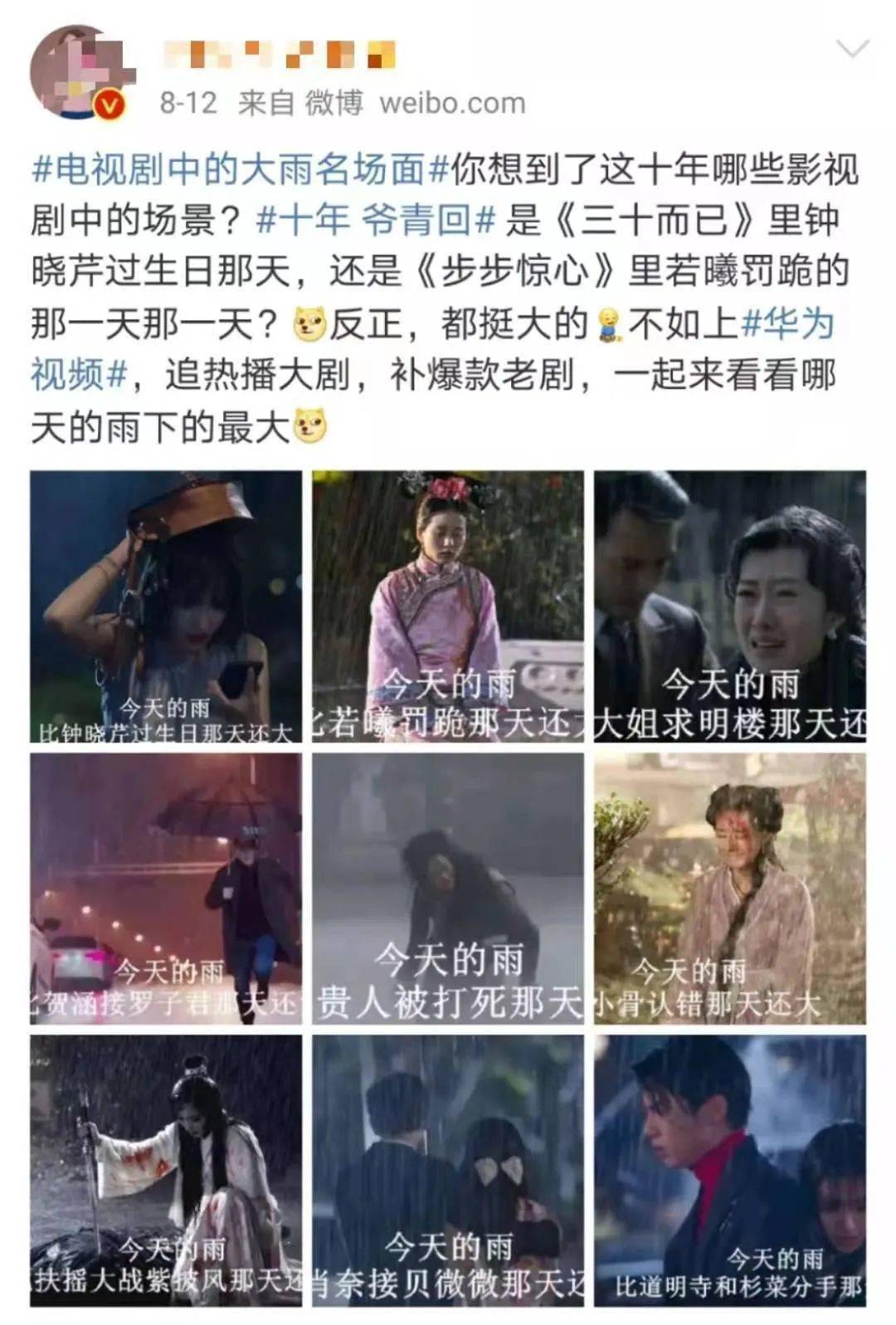Image resolution: width=896 pixels, height=1325 pixels.
Task: View the 若曦罚跪 rain image
Action: click(448, 606)
